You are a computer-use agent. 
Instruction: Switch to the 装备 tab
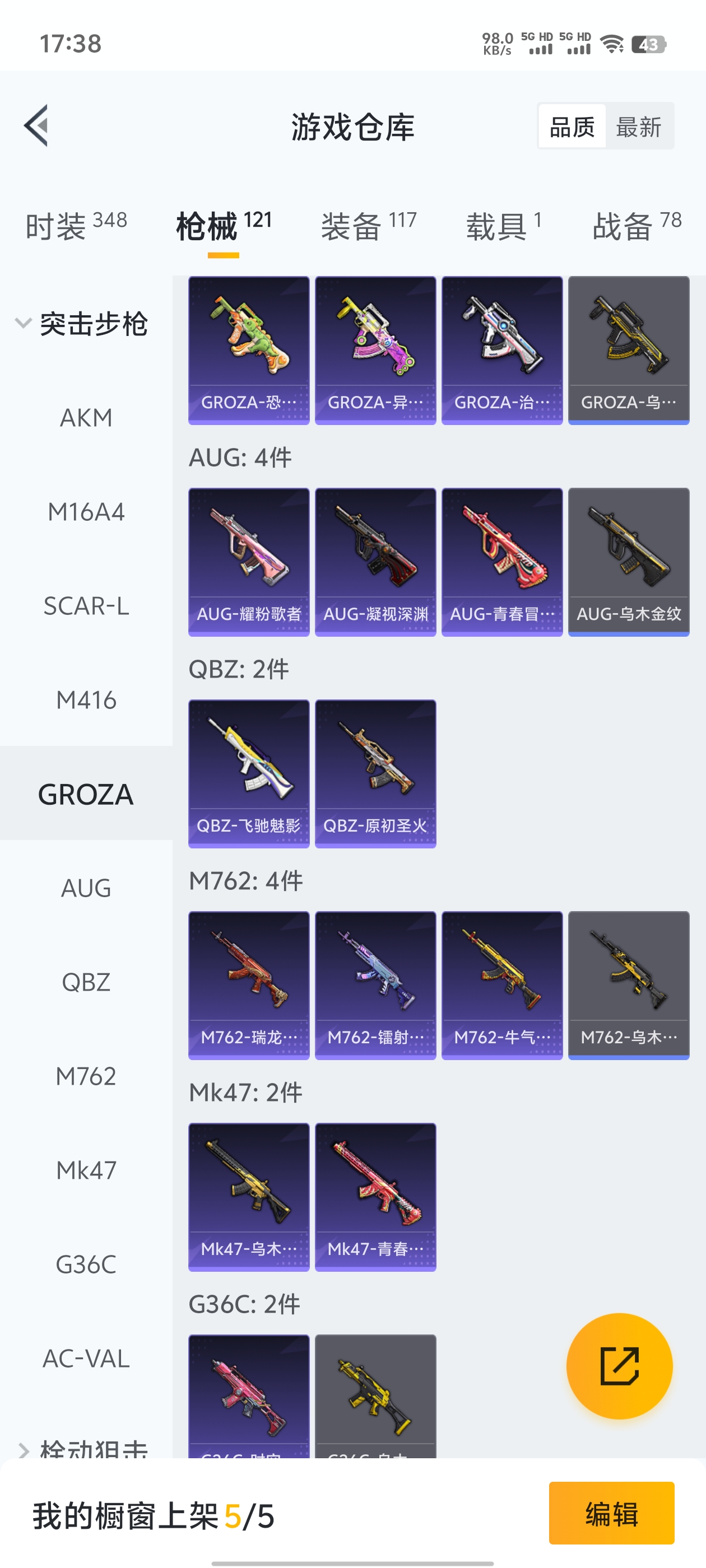coord(369,226)
